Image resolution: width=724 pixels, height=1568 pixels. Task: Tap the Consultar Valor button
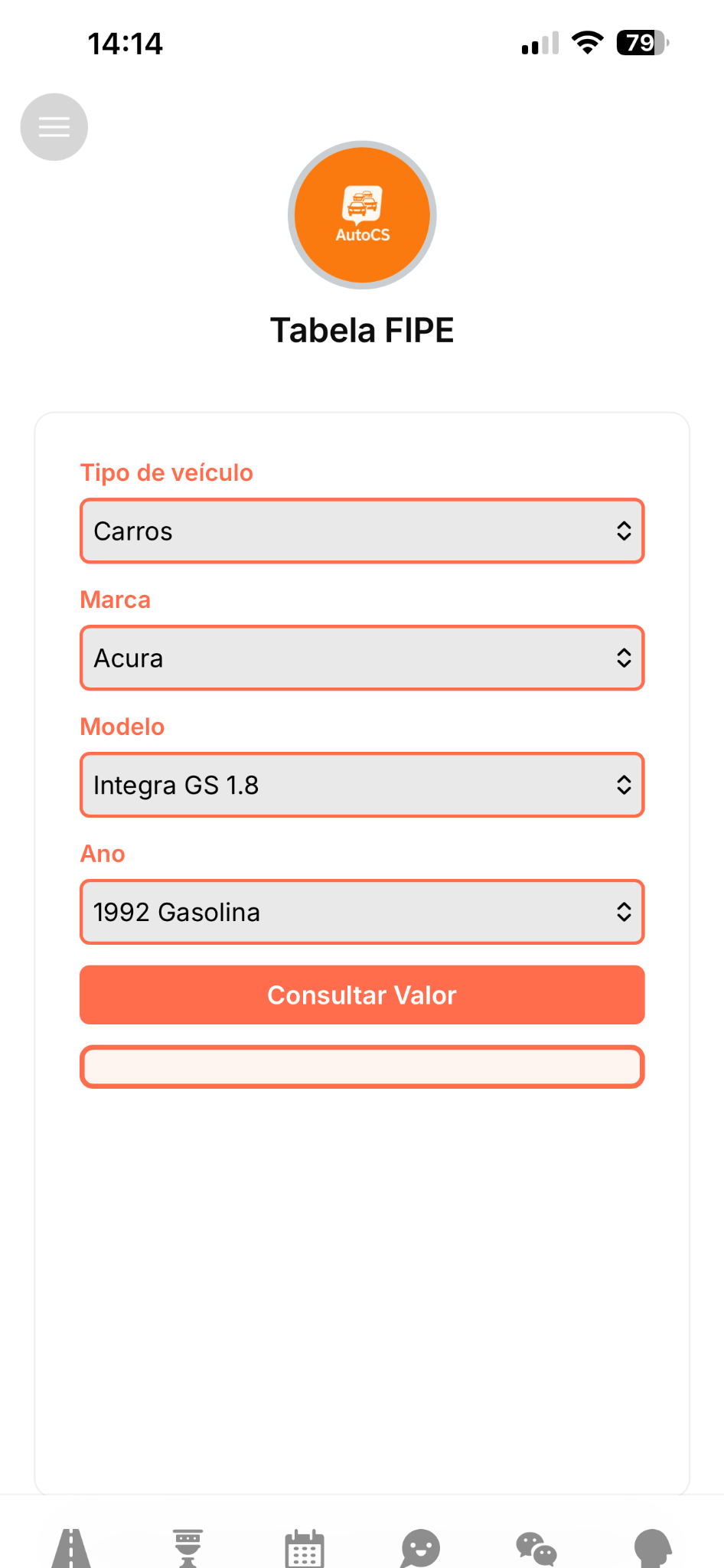(362, 995)
